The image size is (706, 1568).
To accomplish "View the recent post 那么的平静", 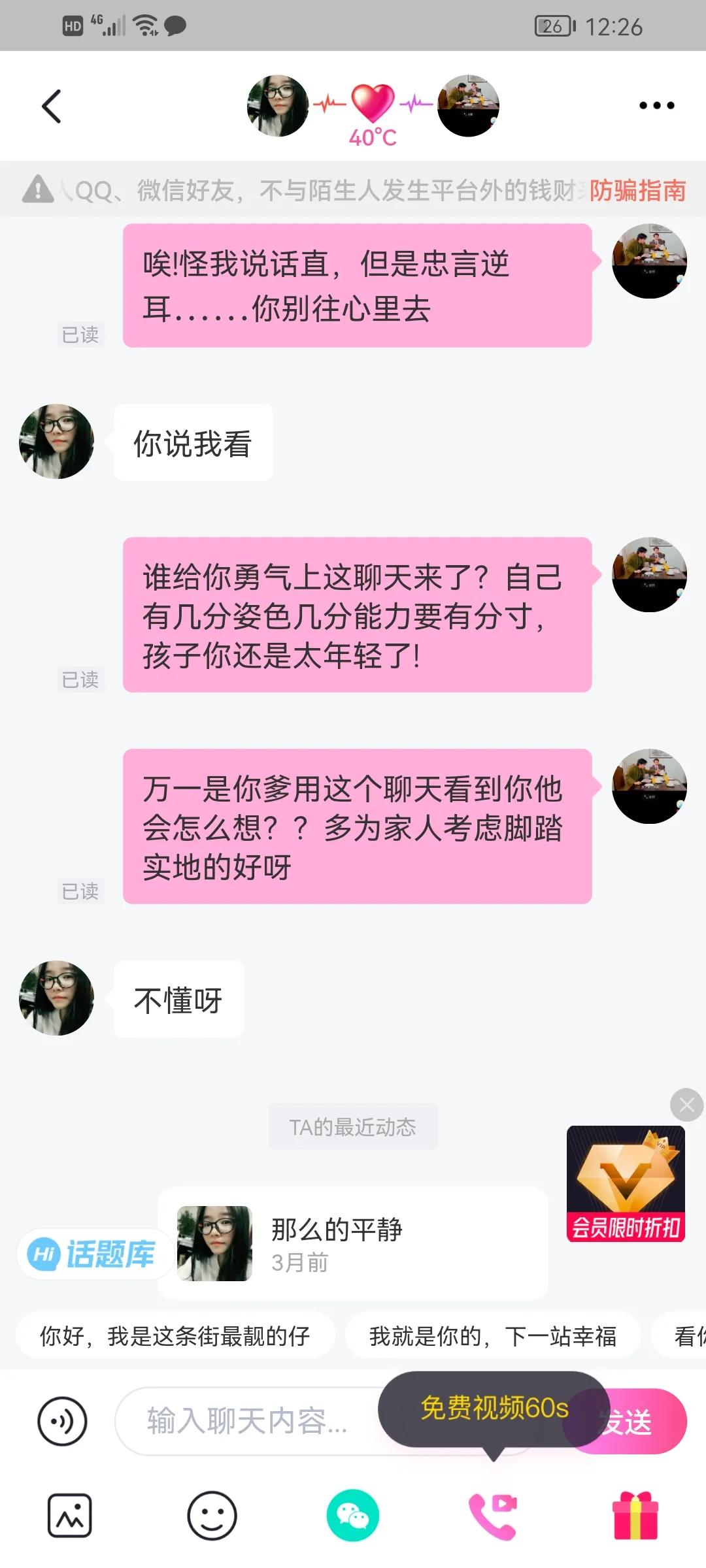I will click(x=353, y=1243).
